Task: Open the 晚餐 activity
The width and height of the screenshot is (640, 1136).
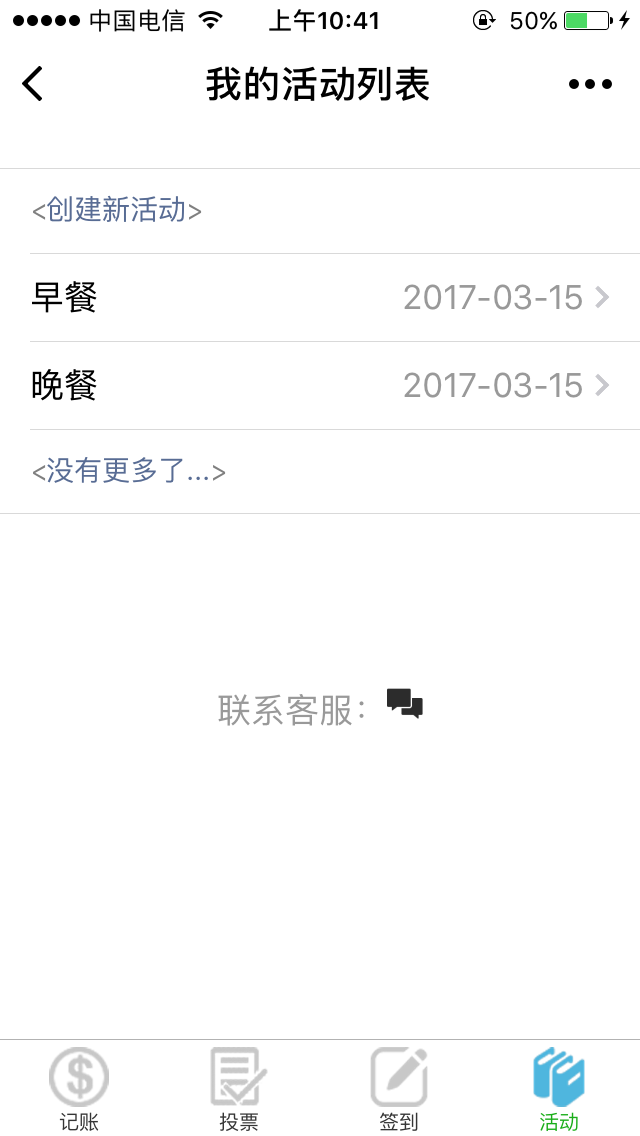Action: click(x=320, y=385)
